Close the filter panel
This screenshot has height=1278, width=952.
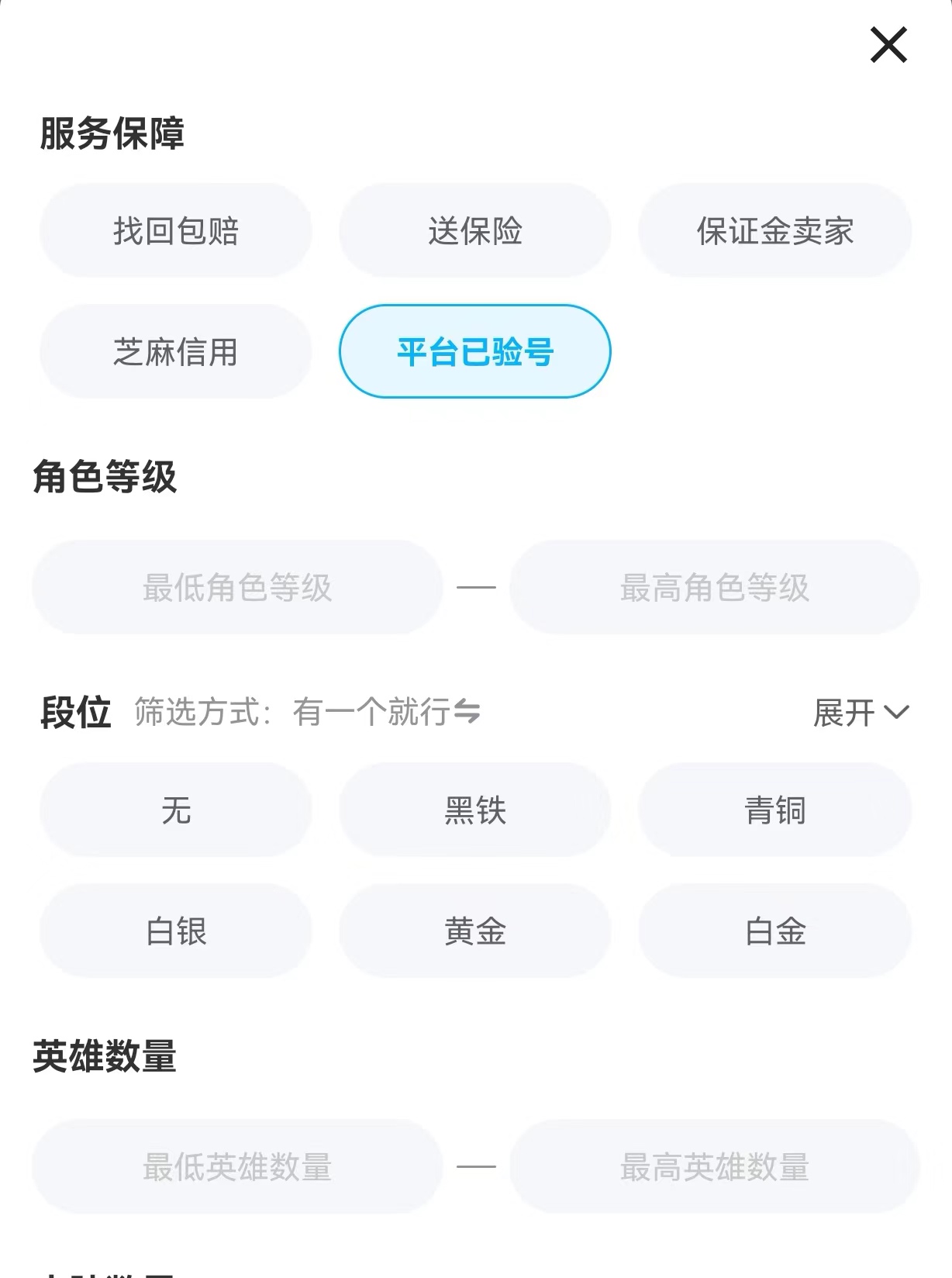click(888, 44)
